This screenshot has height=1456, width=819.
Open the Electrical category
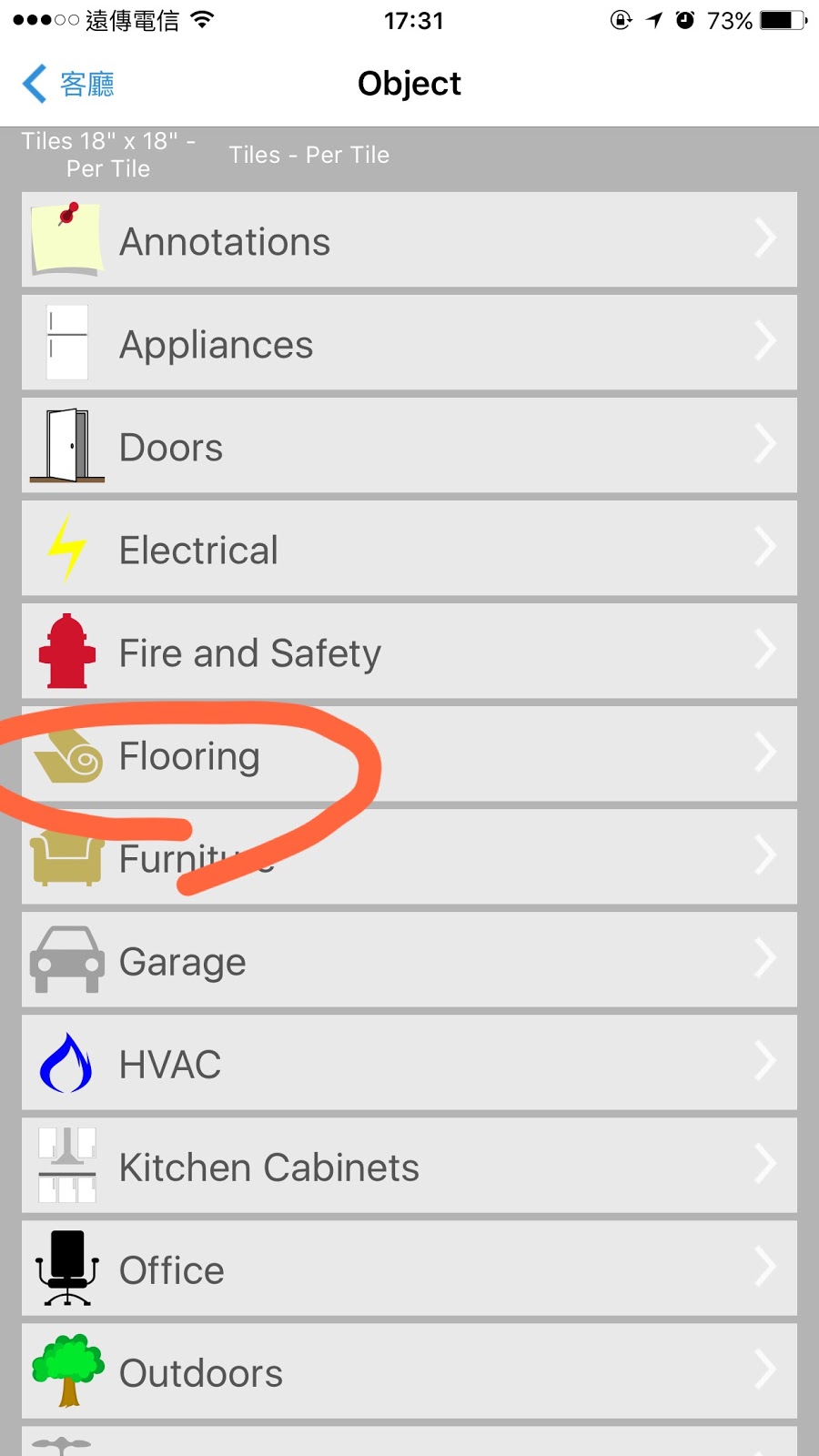[x=409, y=549]
